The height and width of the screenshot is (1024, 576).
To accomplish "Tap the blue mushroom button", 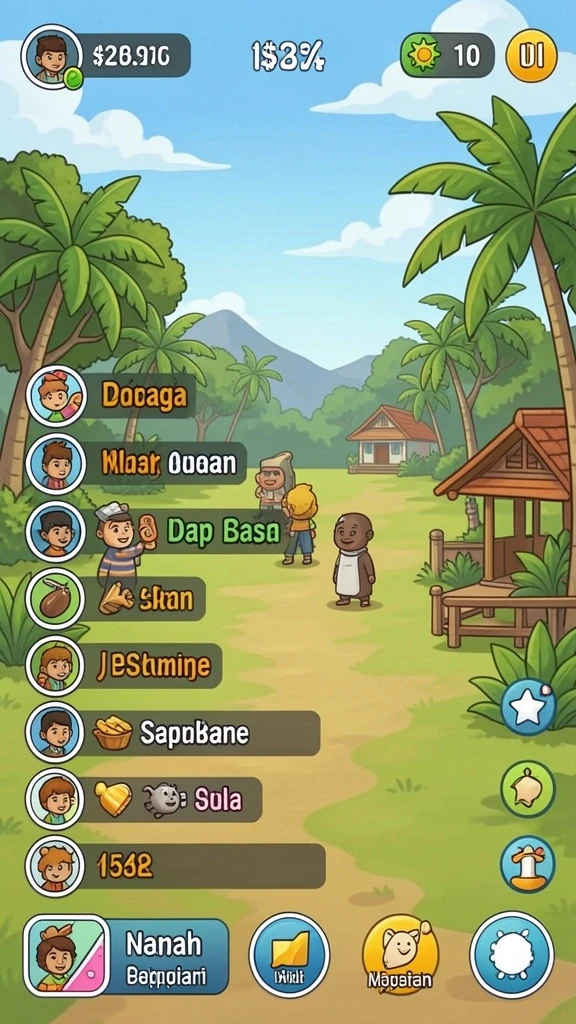I will tap(528, 864).
